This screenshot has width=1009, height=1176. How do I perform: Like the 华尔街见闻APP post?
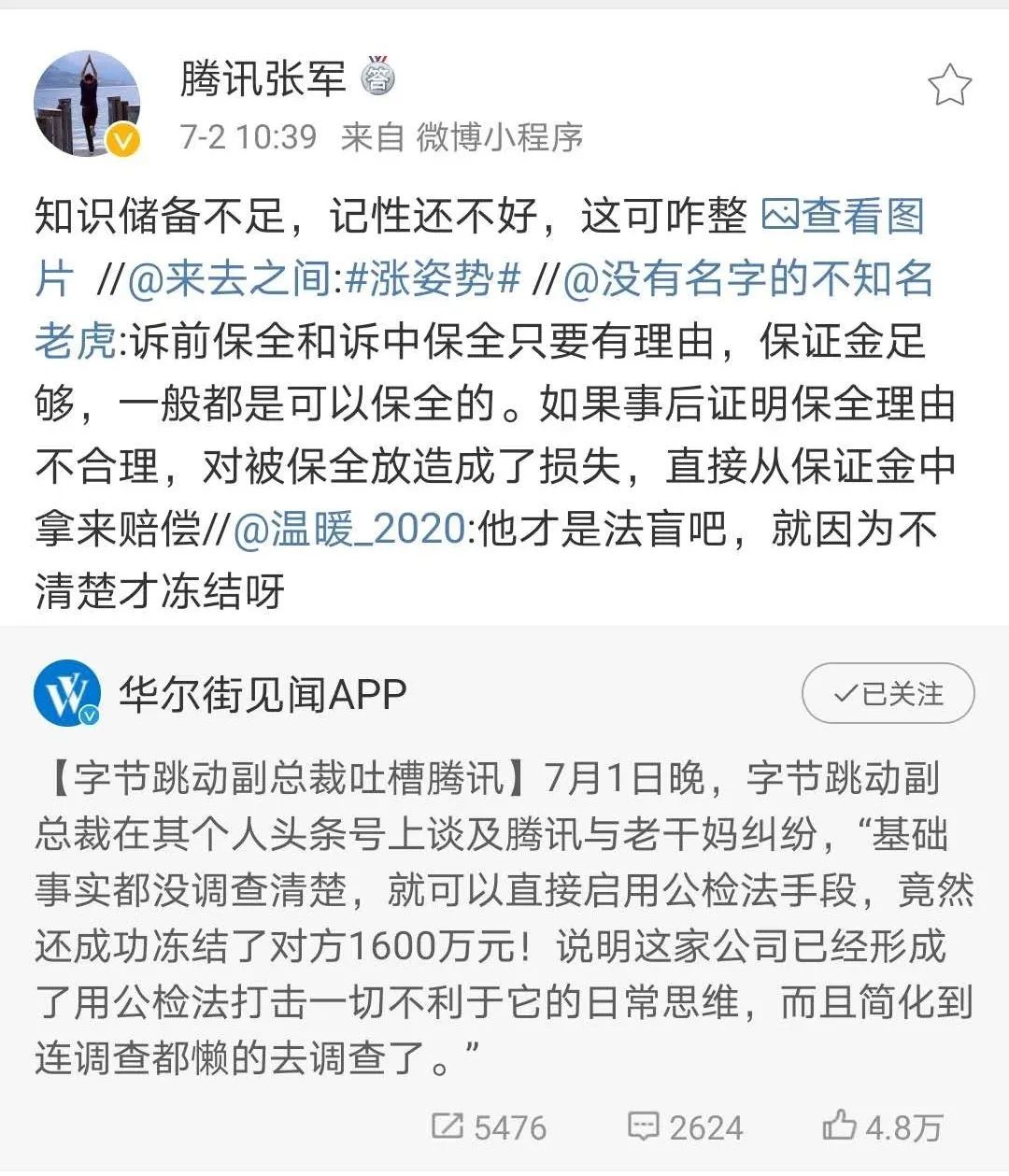tap(881, 1126)
